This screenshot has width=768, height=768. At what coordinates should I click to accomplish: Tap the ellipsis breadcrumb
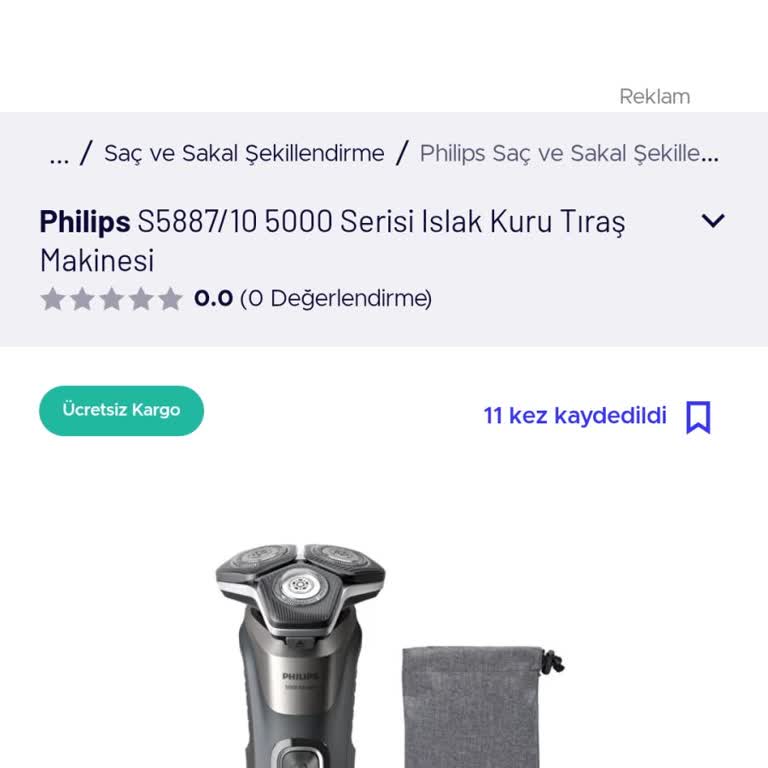click(59, 153)
